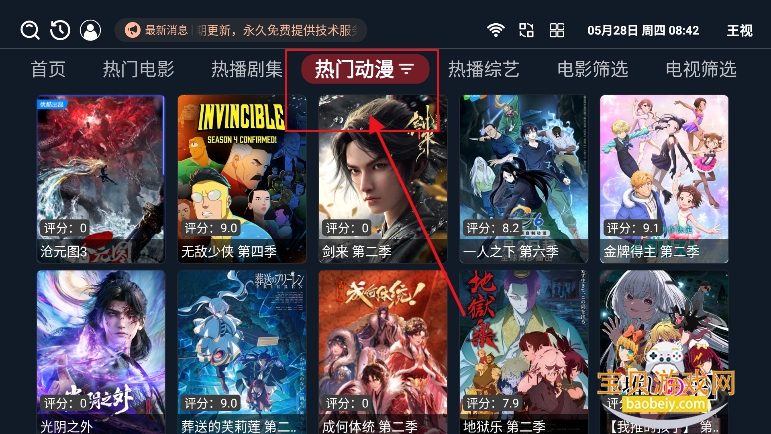Tap the 最新消息 announcement banner
Screen dimensions: 771x434
coord(241,30)
